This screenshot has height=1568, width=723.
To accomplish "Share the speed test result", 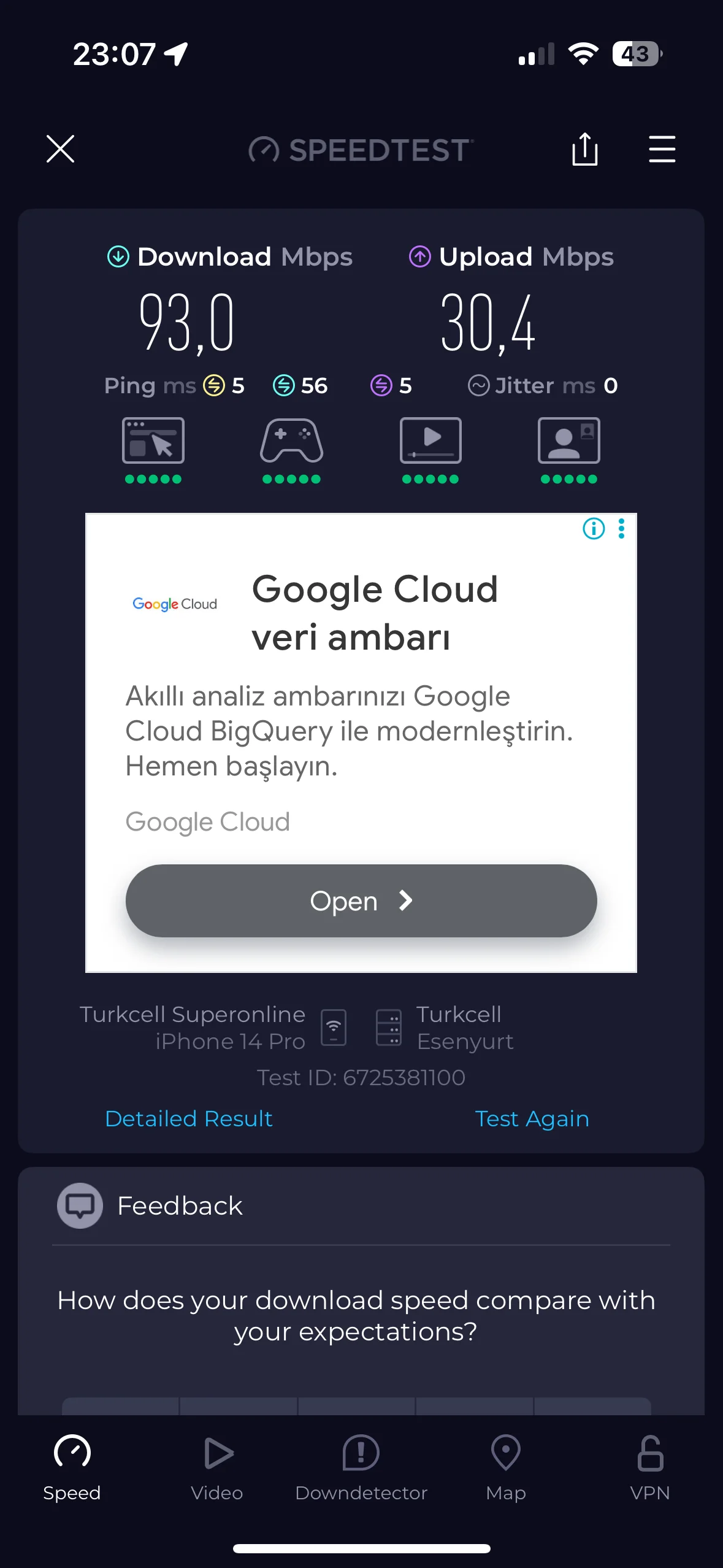I will [584, 149].
